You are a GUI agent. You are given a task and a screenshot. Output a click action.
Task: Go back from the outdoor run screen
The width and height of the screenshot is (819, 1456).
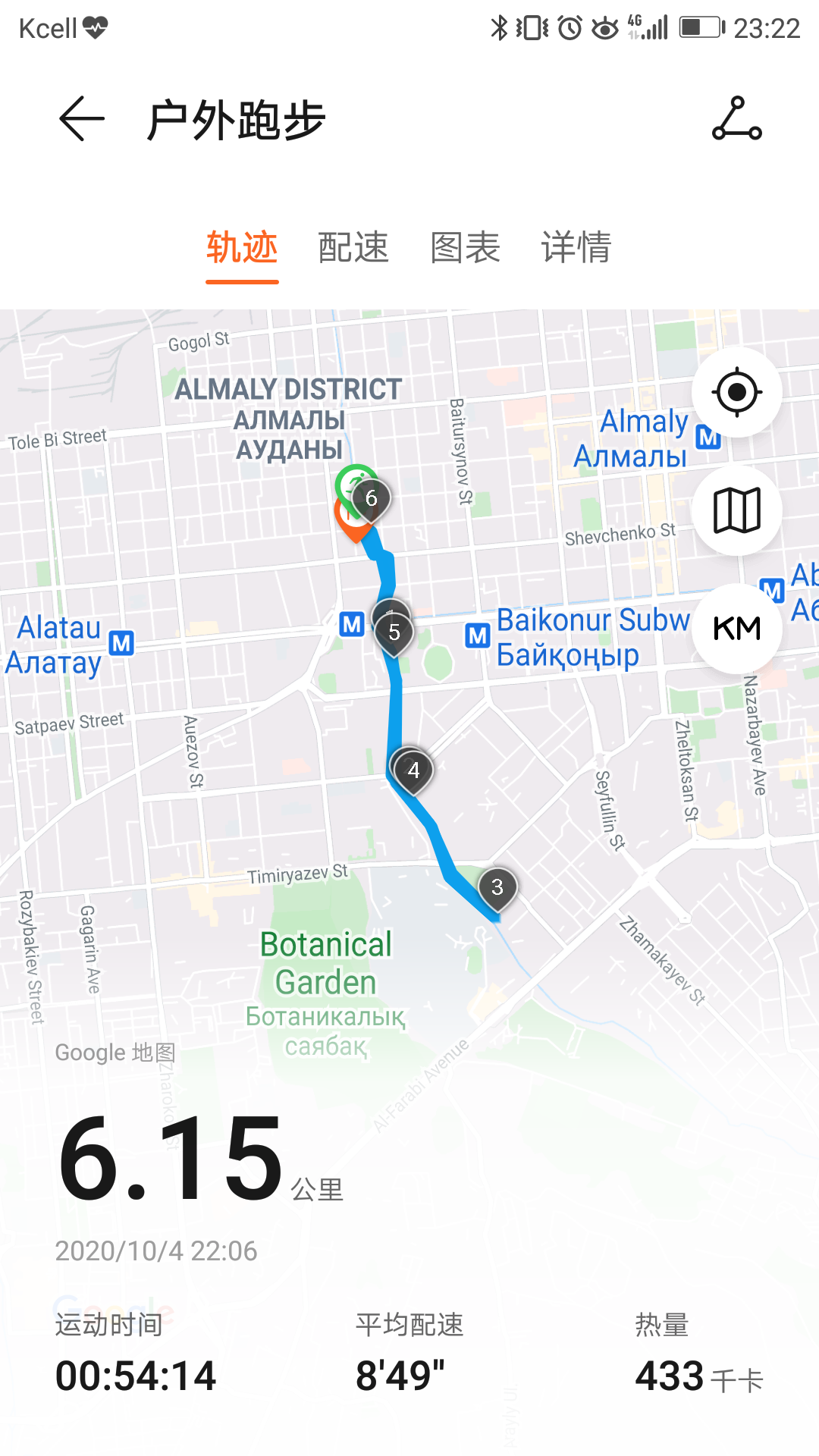point(81,119)
